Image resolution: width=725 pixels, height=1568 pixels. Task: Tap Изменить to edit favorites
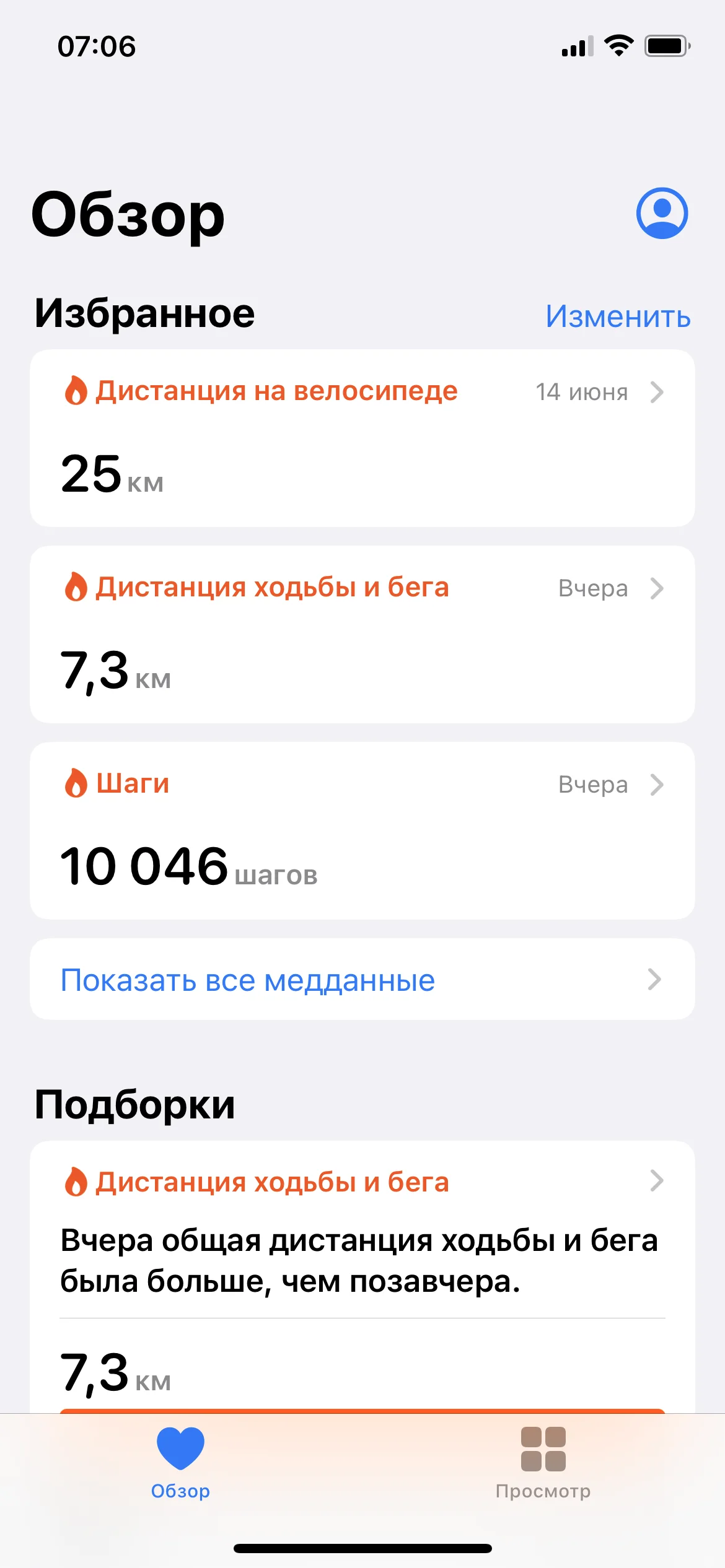pyautogui.click(x=618, y=316)
